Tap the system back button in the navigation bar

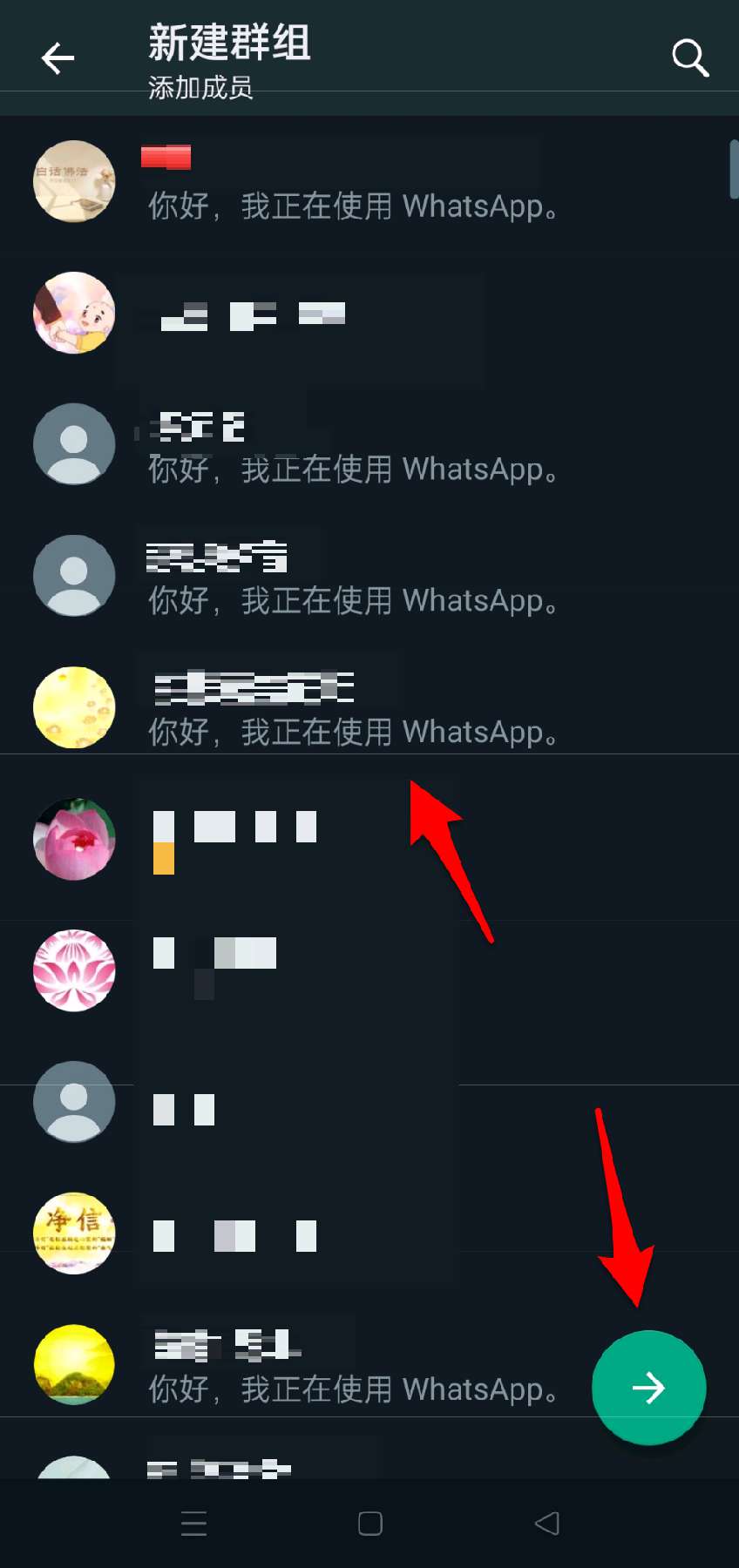click(546, 1523)
